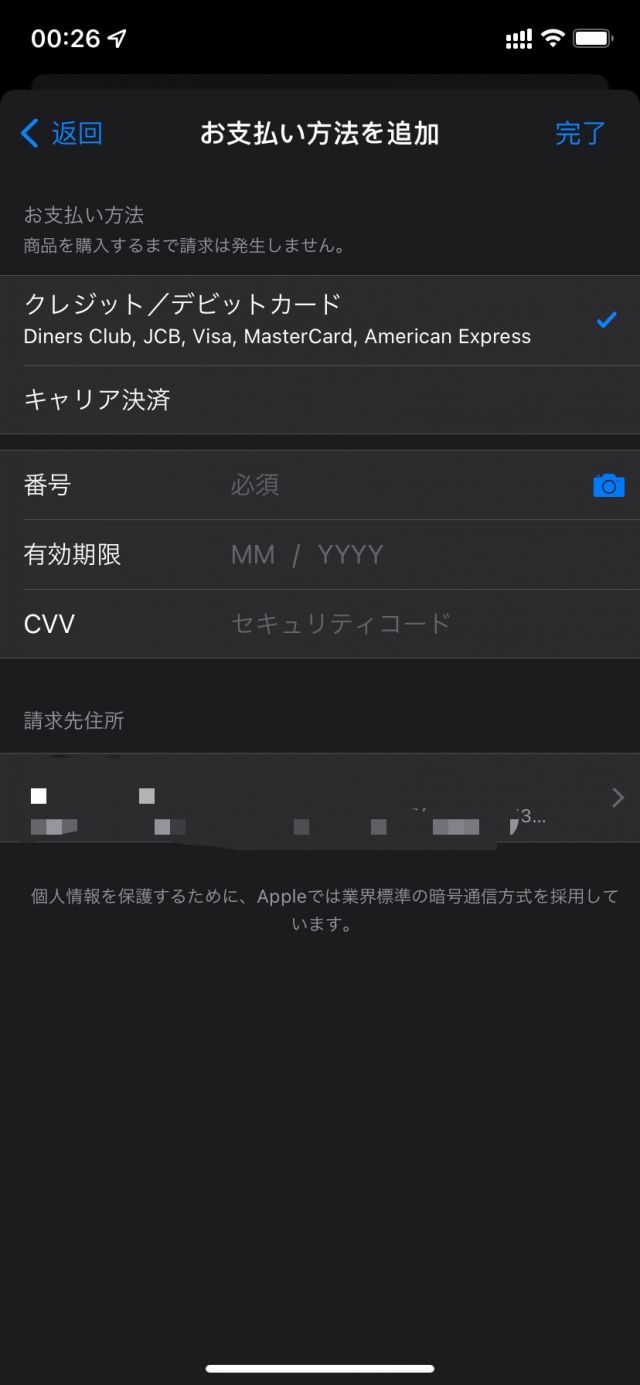Select クレジット／デビットカード payment option

click(320, 320)
